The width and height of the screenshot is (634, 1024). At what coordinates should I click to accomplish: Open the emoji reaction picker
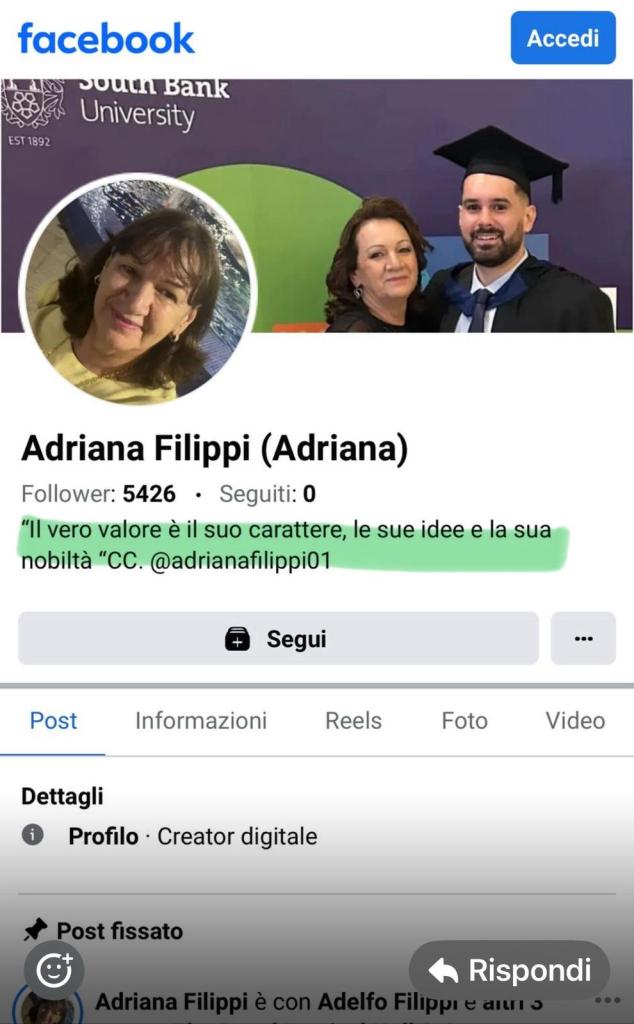tap(54, 970)
